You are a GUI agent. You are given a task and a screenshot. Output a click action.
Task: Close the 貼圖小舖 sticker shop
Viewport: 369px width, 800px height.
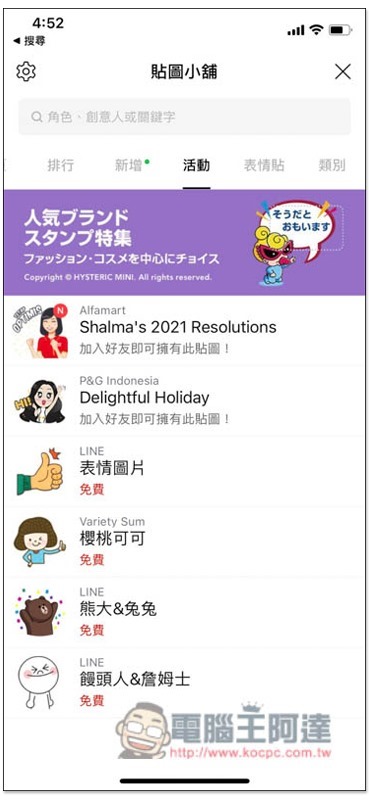pos(342,71)
